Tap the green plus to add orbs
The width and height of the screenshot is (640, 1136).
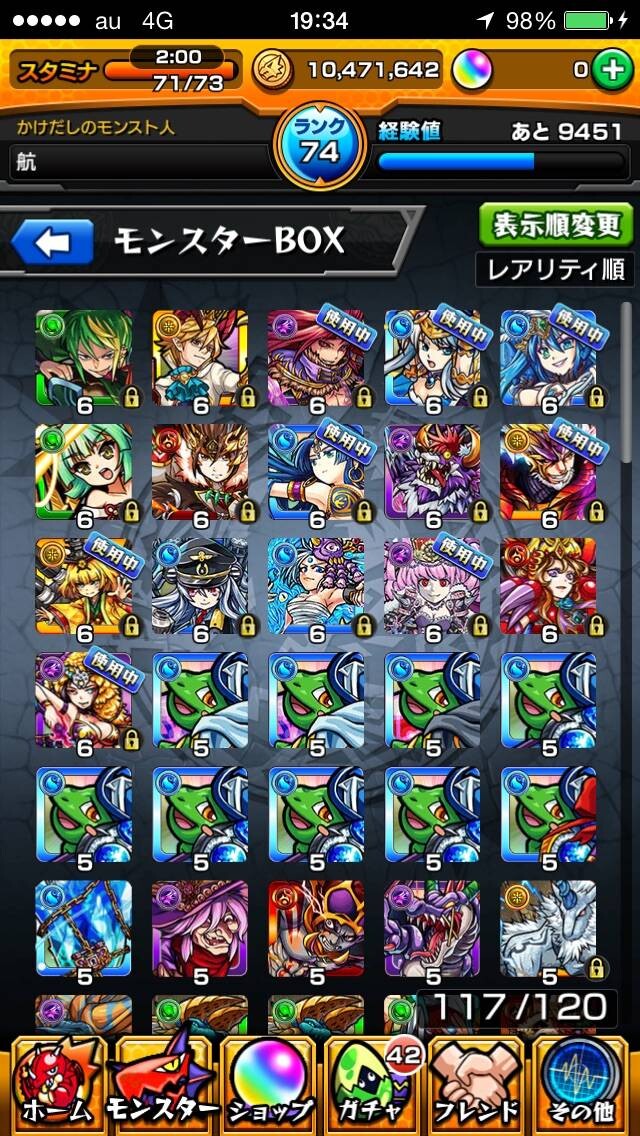tap(612, 70)
